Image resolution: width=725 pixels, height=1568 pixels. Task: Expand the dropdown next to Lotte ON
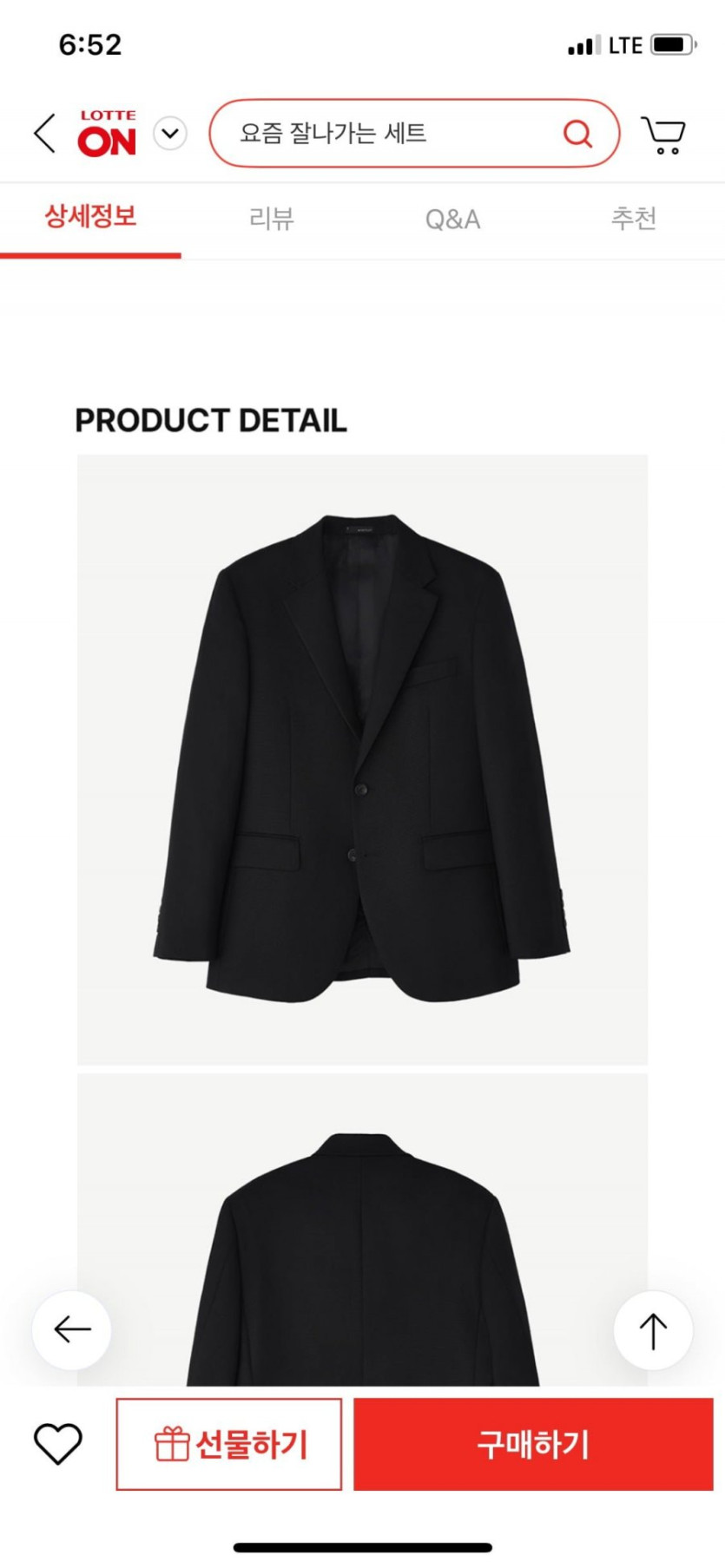point(170,134)
